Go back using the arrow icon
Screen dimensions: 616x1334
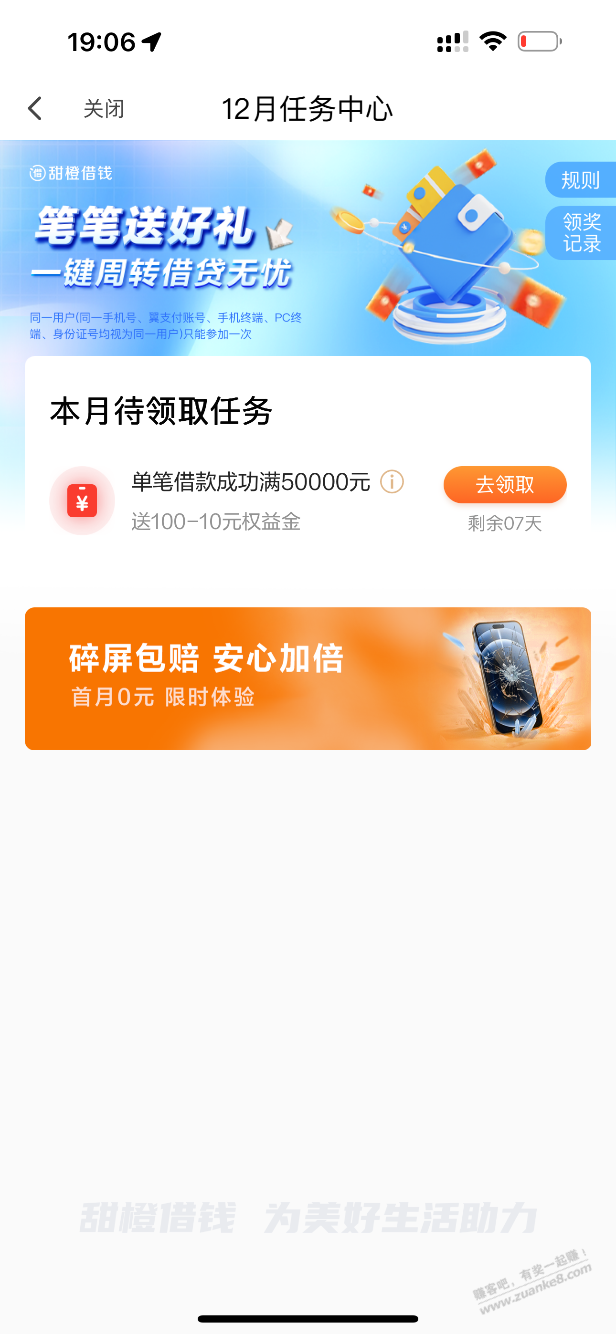pos(35,109)
